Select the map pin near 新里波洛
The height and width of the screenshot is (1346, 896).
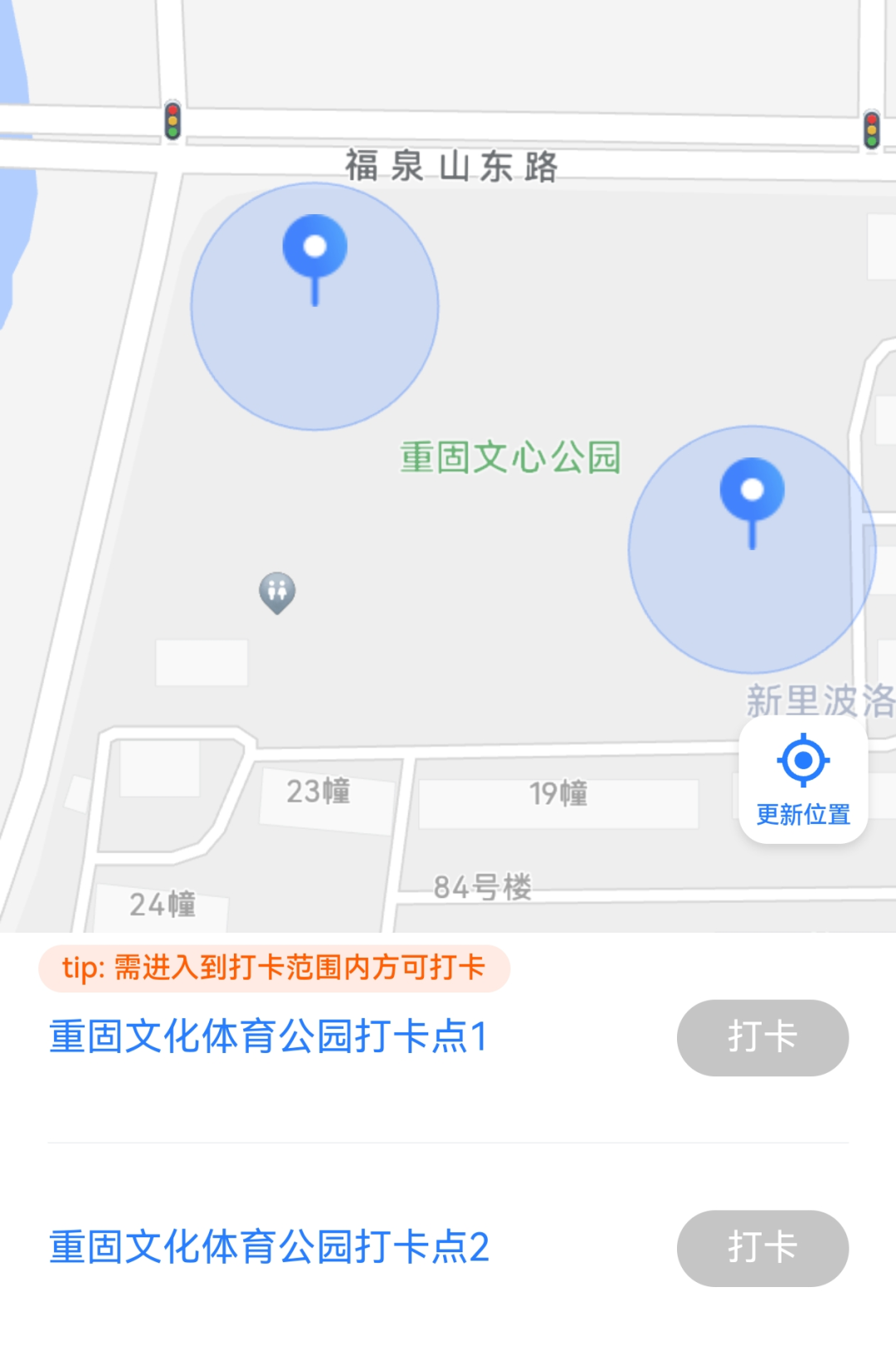click(752, 492)
